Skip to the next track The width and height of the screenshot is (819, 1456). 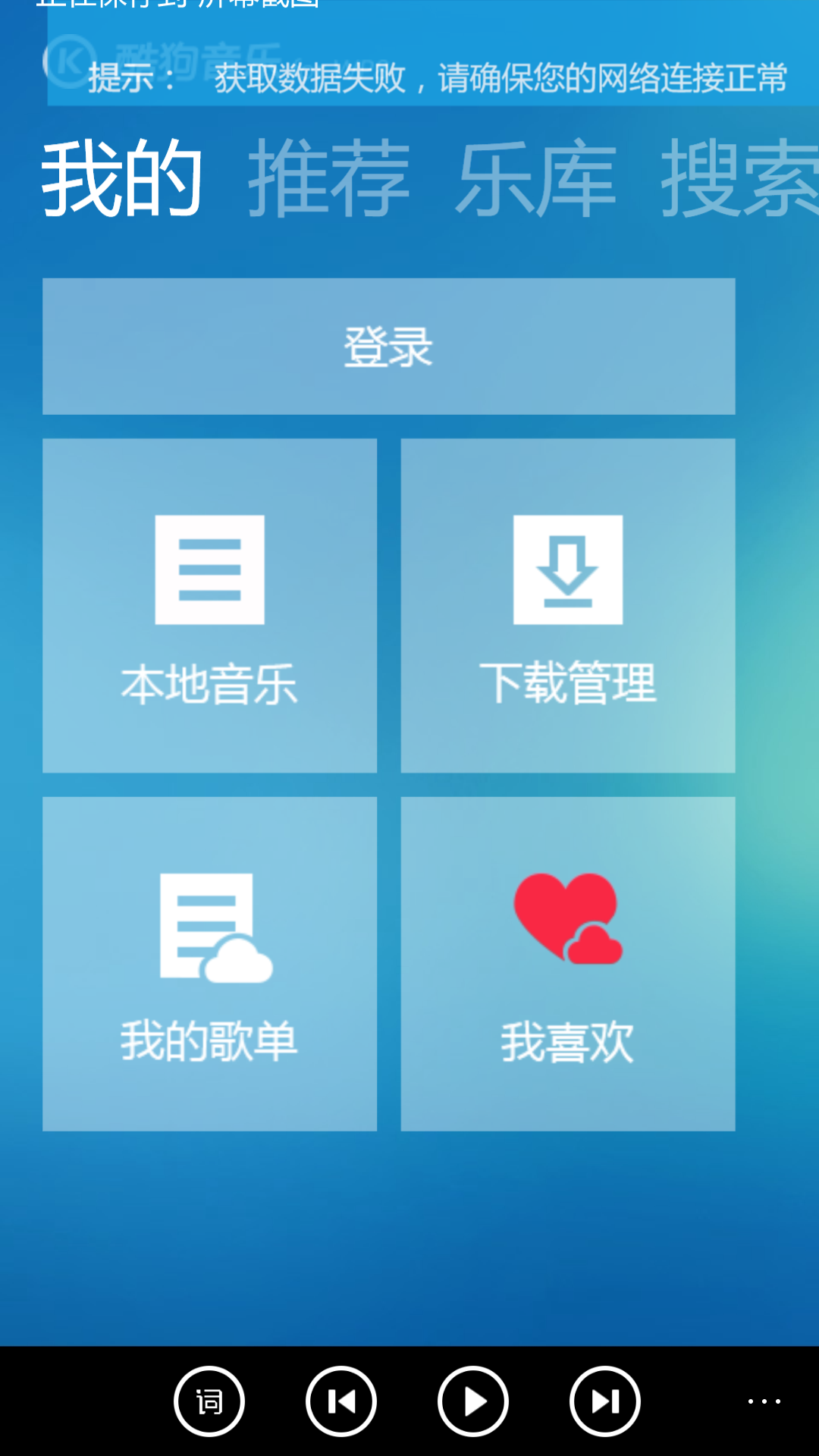[x=605, y=1401]
